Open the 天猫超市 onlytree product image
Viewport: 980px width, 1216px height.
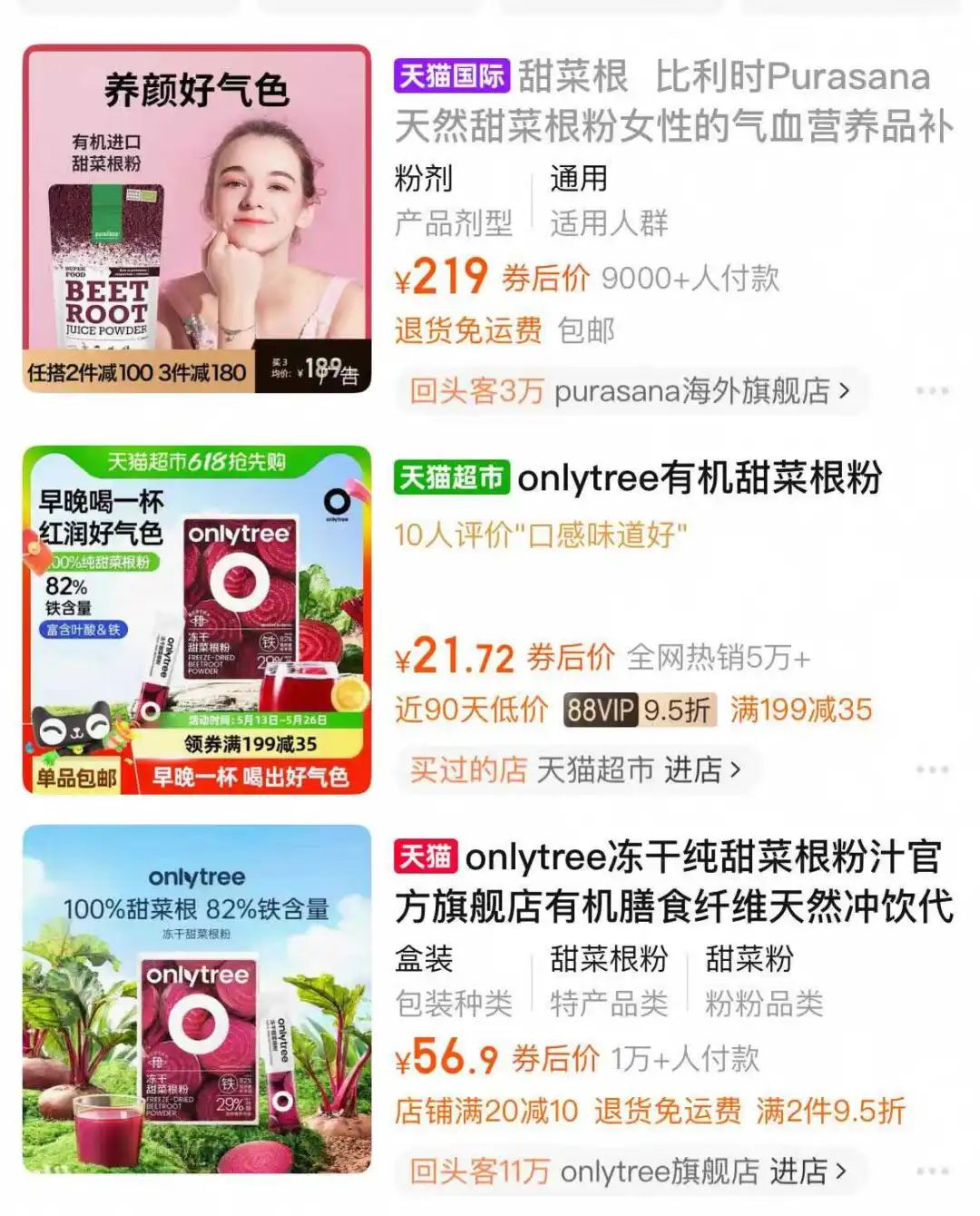coord(196,619)
